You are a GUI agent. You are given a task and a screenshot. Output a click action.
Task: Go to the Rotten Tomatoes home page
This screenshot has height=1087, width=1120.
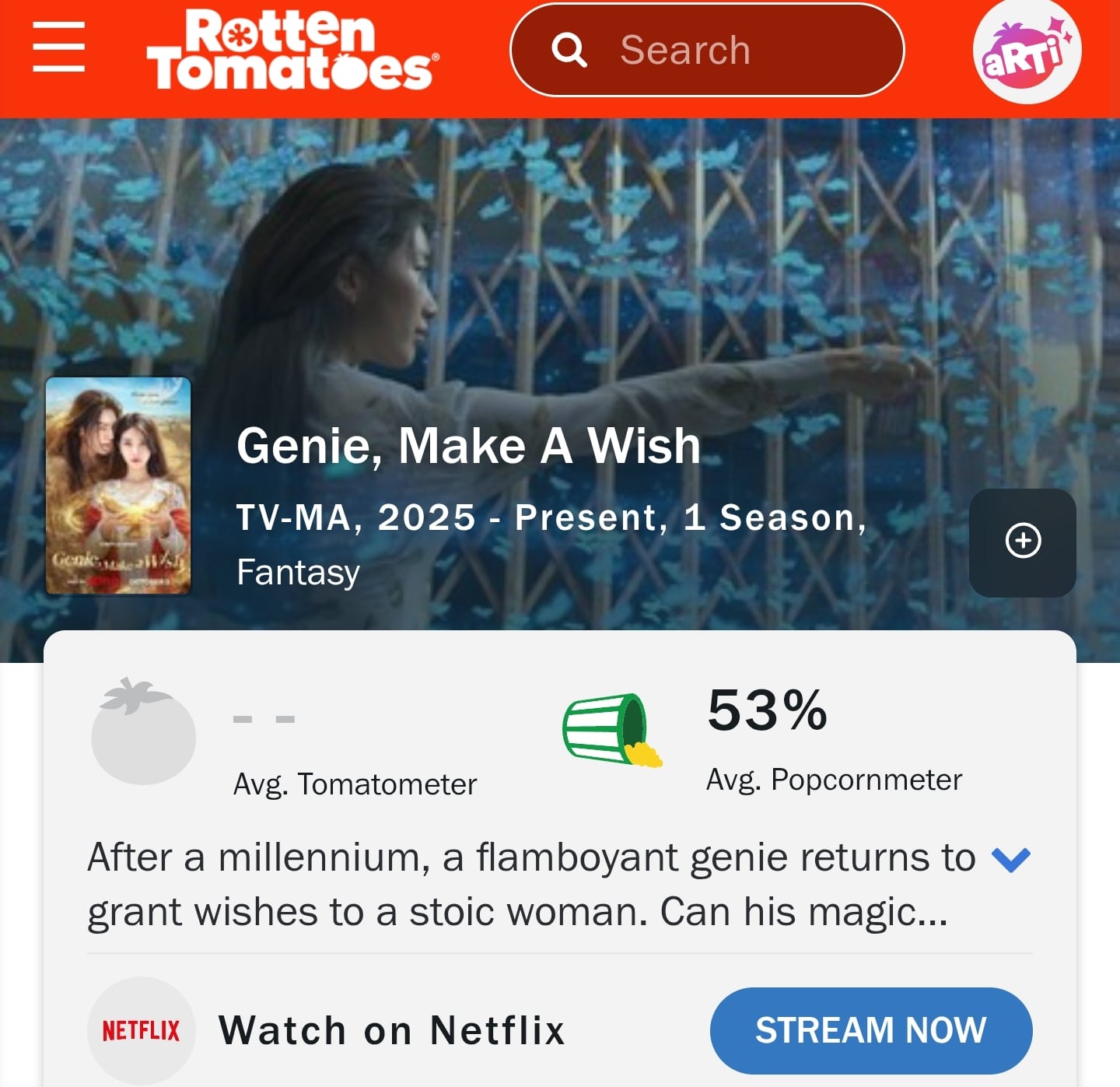tap(292, 51)
